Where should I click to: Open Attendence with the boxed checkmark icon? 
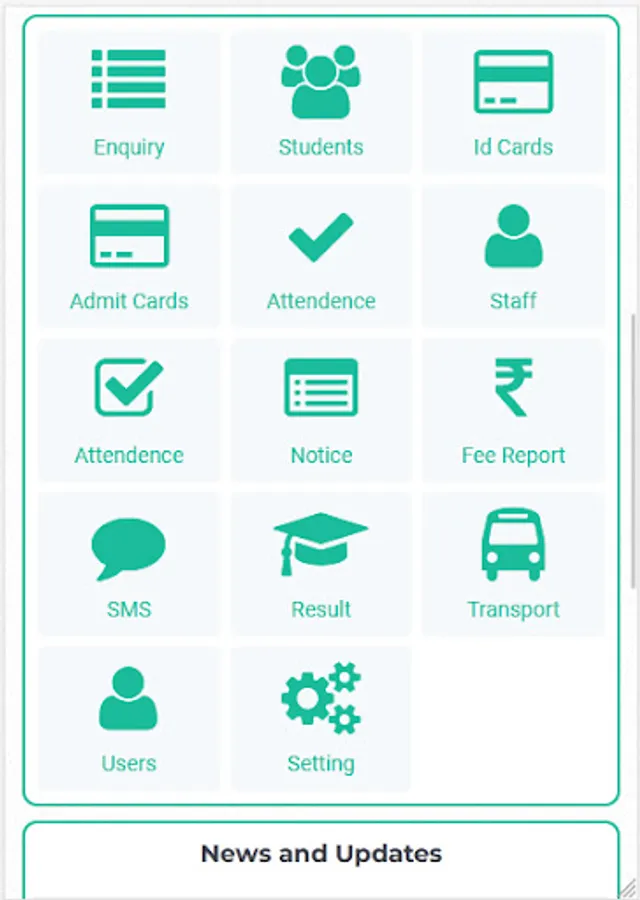click(x=129, y=410)
